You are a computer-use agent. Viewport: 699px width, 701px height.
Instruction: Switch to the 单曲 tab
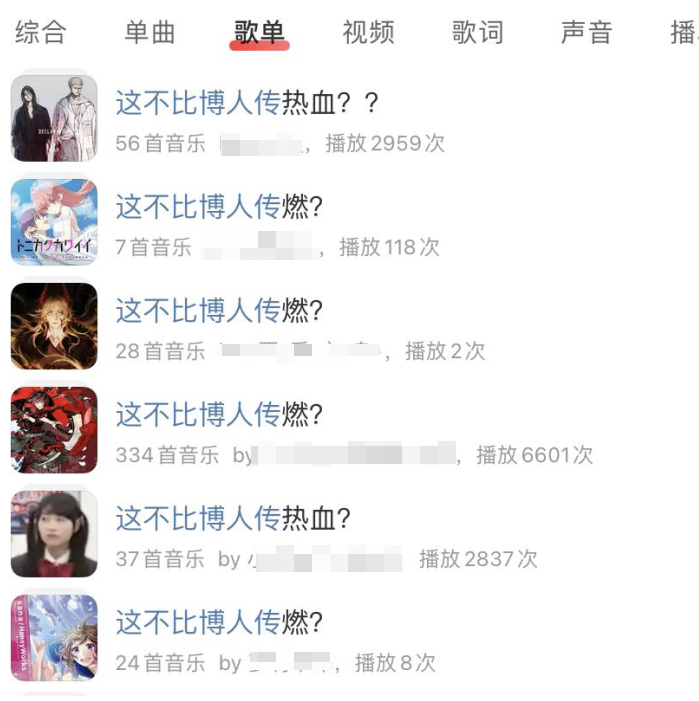150,32
